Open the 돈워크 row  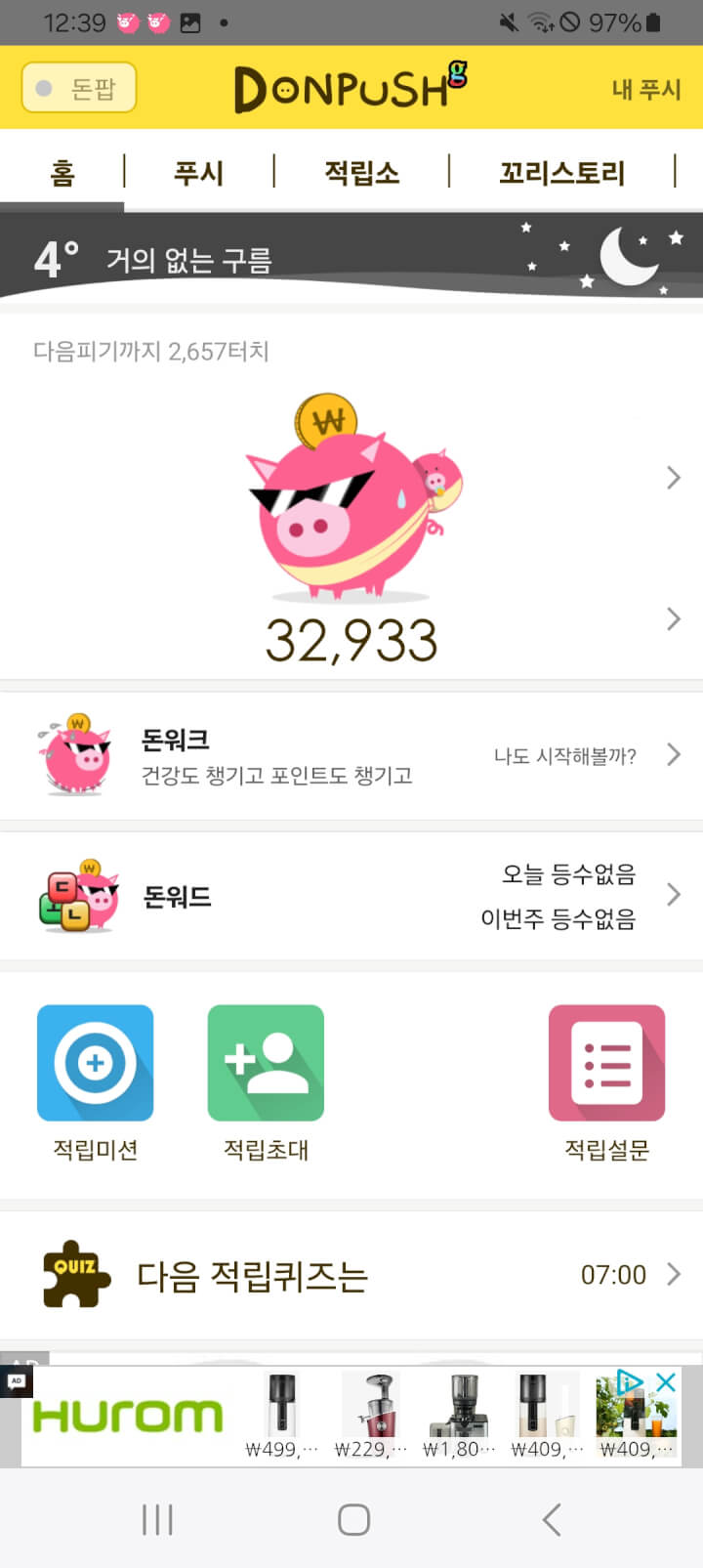pos(351,755)
